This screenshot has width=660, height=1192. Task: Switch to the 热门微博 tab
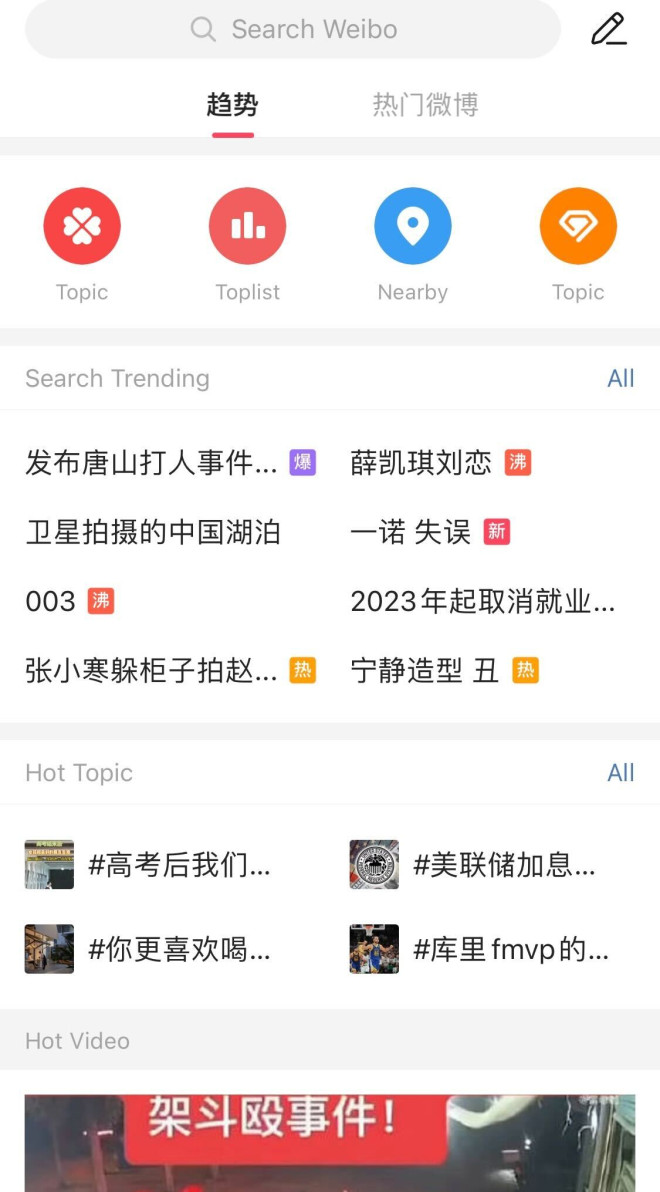425,104
